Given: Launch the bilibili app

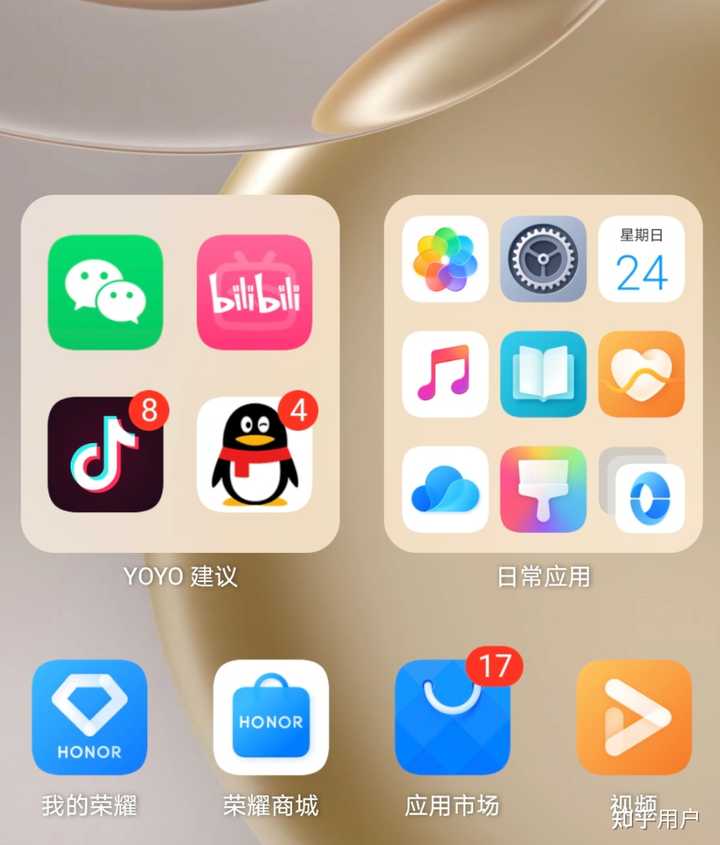Looking at the screenshot, I should click(x=254, y=292).
